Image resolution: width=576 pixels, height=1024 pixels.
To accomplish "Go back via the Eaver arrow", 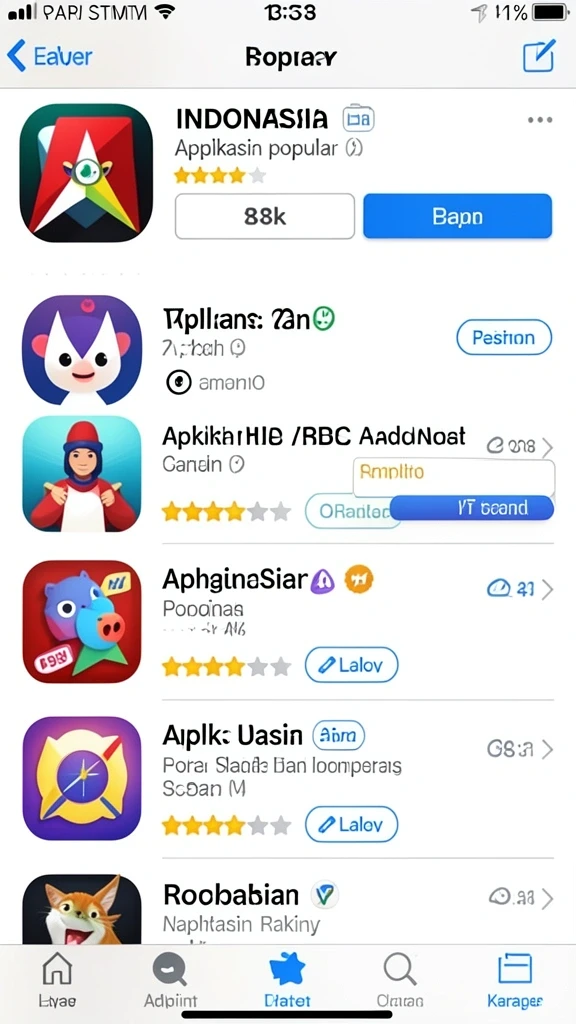I will pos(50,56).
